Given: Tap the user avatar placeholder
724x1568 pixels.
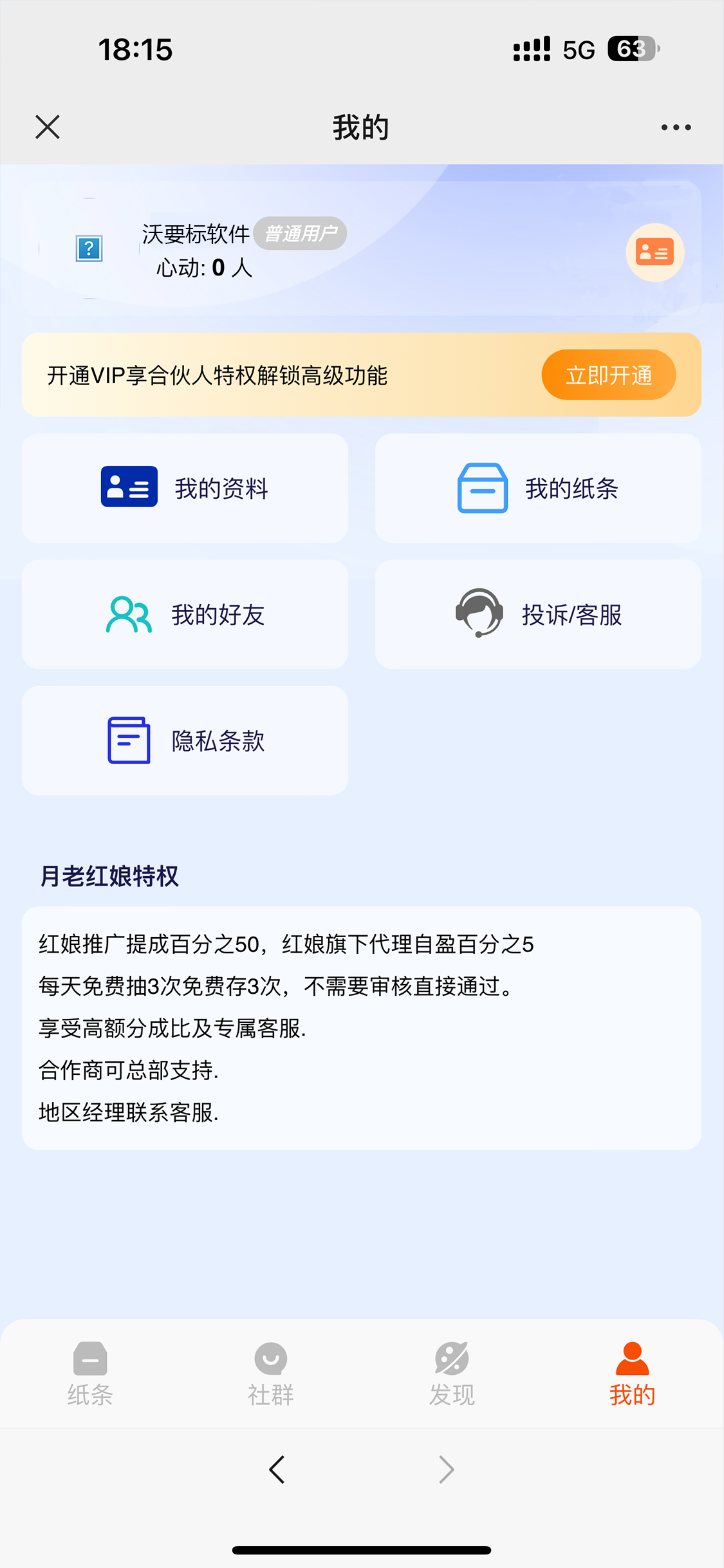Looking at the screenshot, I should [x=89, y=248].
